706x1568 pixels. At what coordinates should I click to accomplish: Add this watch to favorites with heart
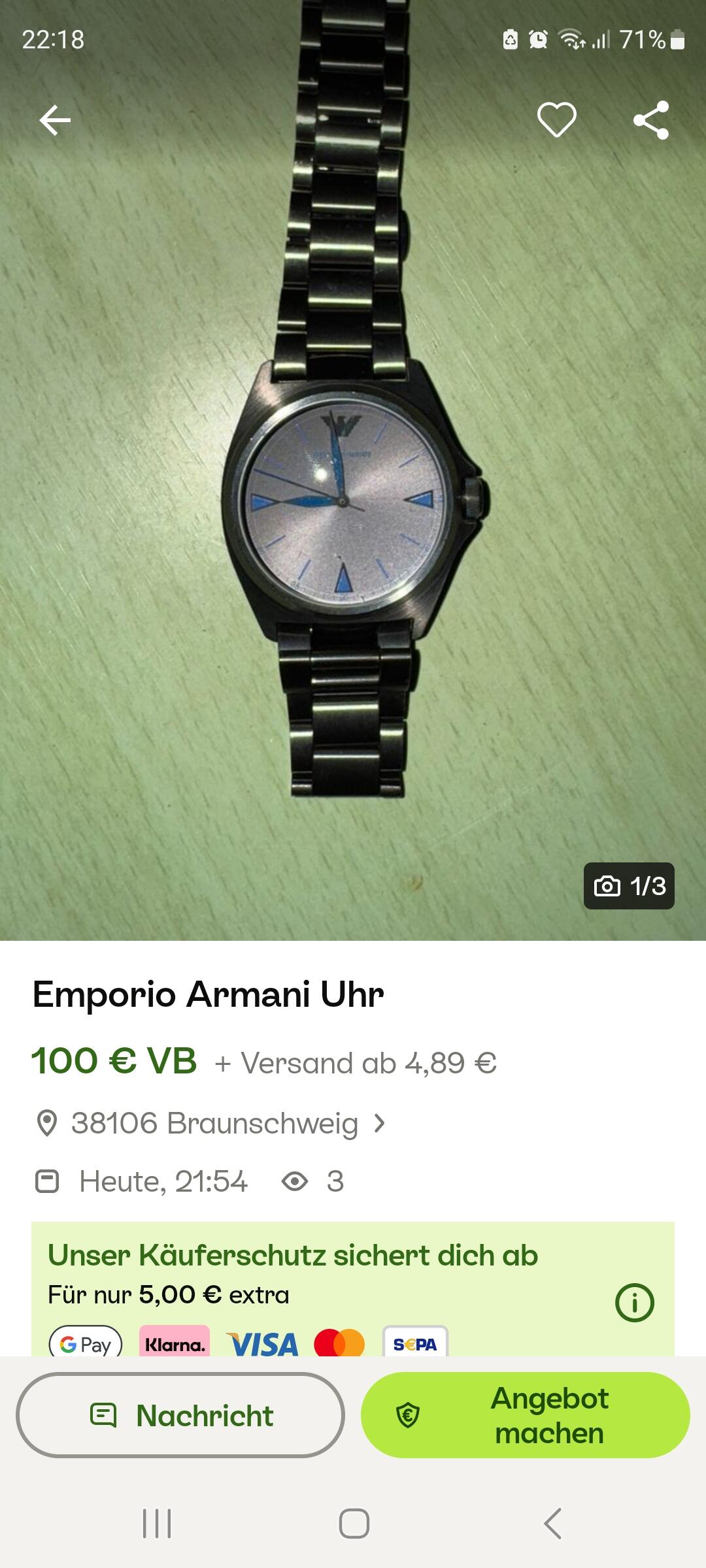click(557, 120)
